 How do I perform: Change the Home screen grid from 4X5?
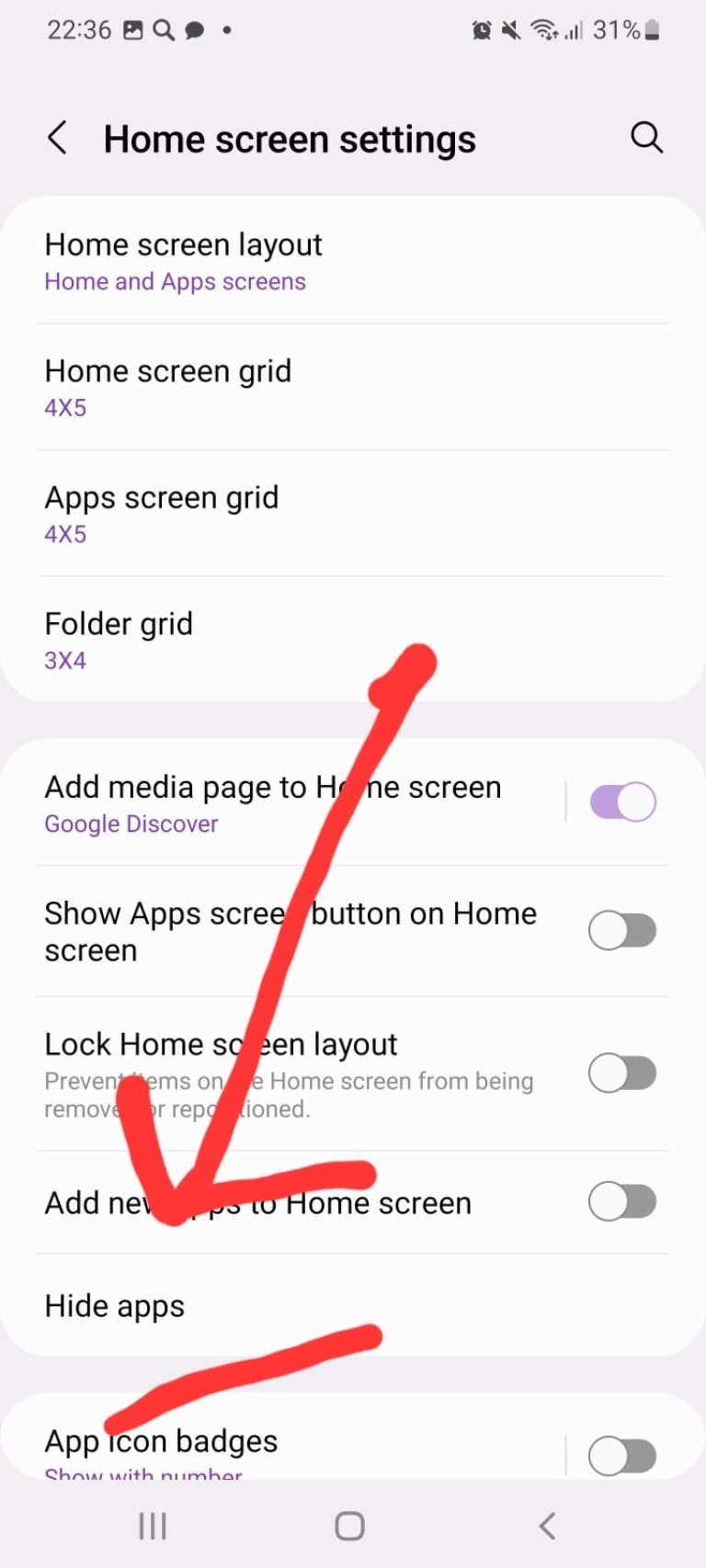[168, 386]
